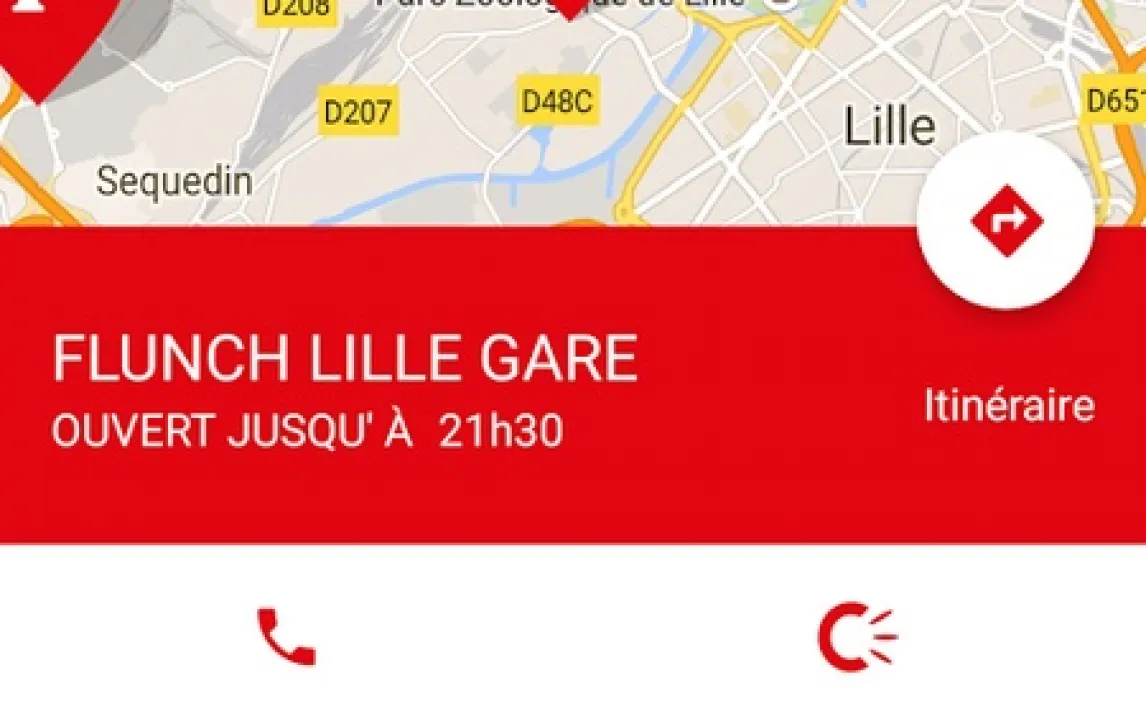Image resolution: width=1146 pixels, height=716 pixels.
Task: Call the restaurant with the phone icon
Action: click(286, 636)
